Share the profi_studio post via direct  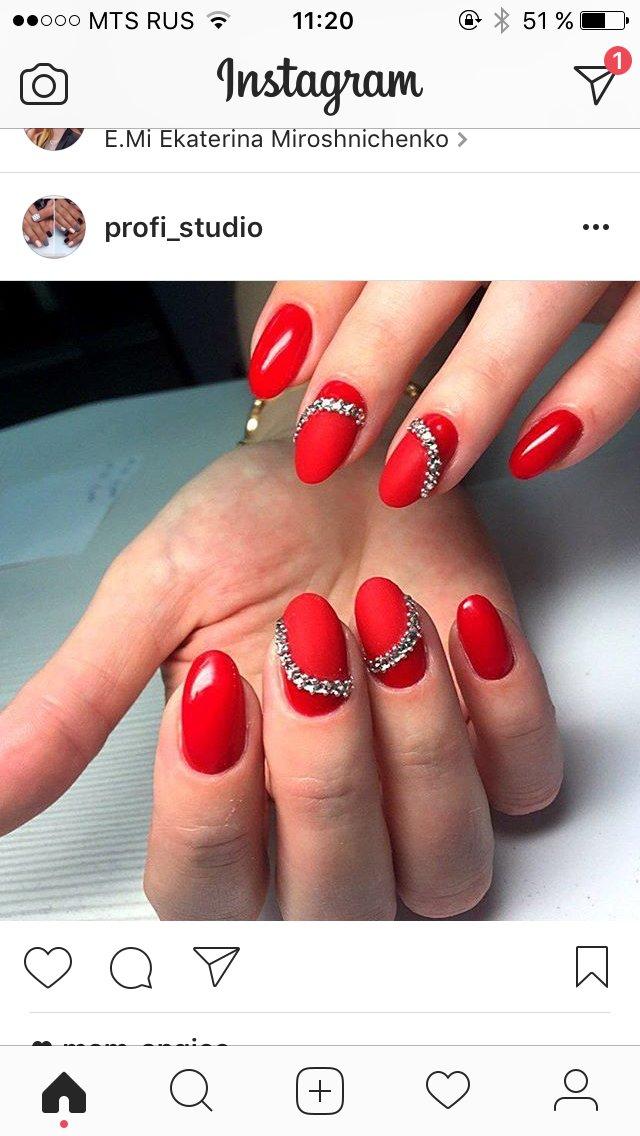point(216,966)
